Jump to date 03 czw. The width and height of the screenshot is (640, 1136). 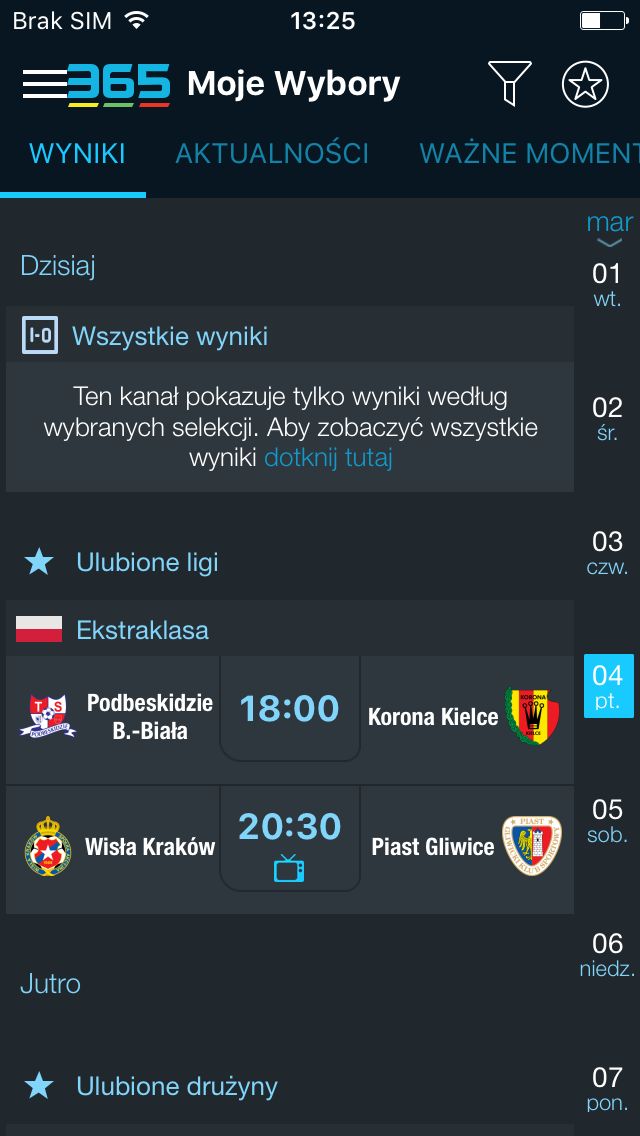click(607, 552)
